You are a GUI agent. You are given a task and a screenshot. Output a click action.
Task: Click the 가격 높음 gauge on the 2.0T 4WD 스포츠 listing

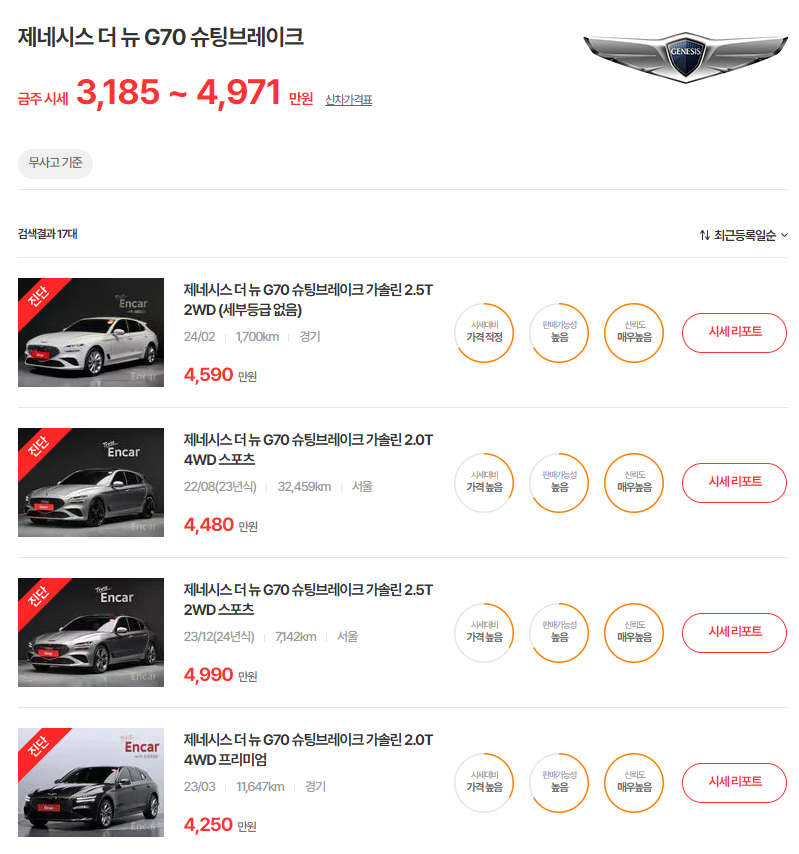point(484,483)
